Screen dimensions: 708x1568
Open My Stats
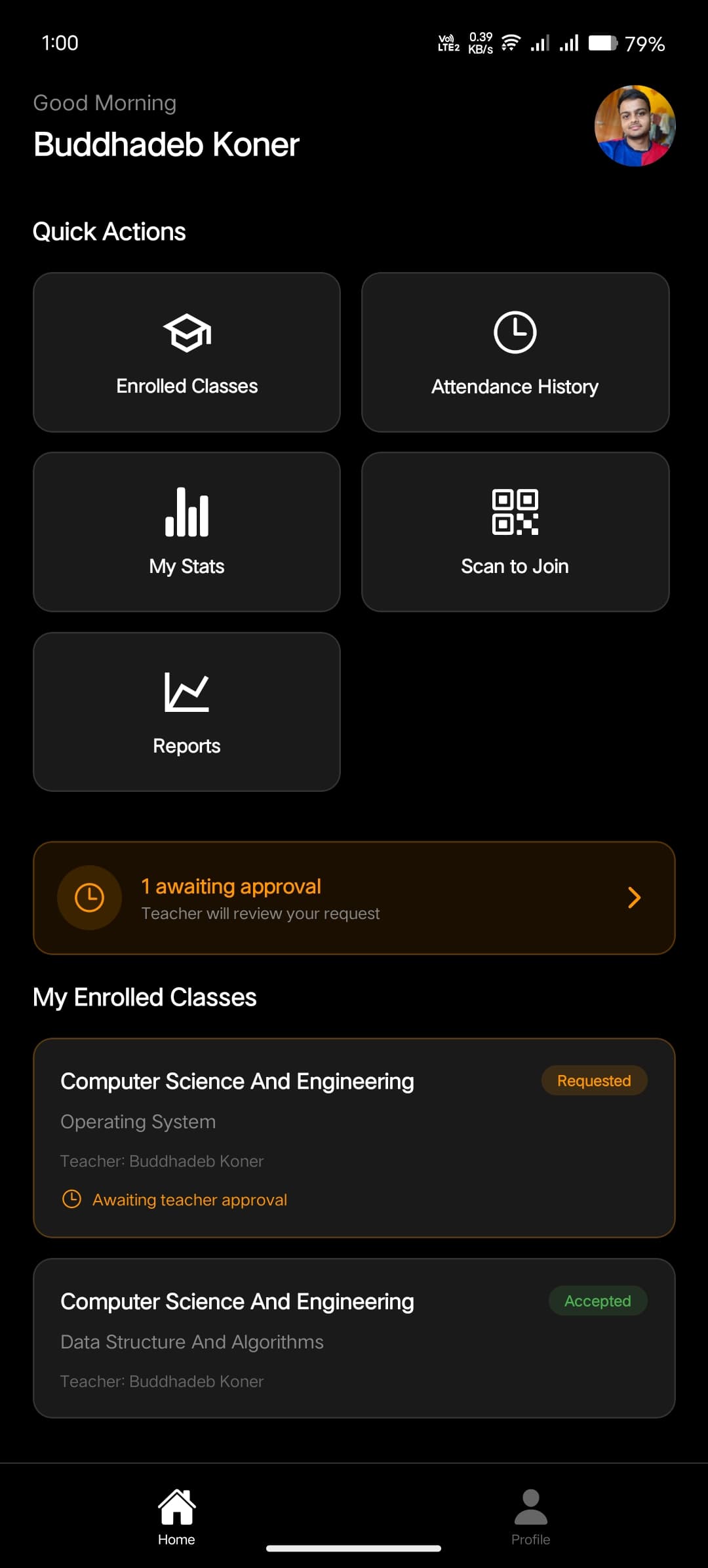point(187,532)
